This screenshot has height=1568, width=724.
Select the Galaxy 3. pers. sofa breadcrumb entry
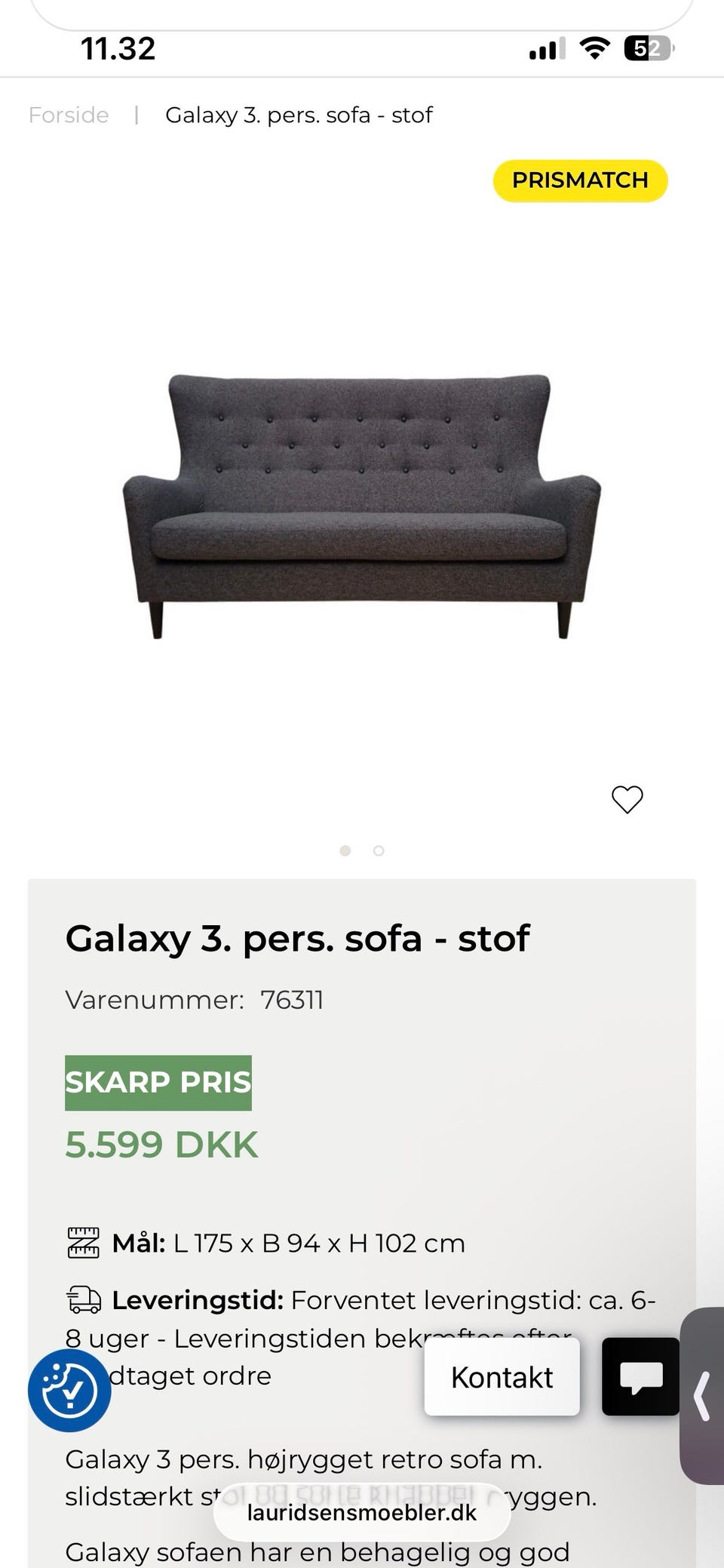point(299,115)
